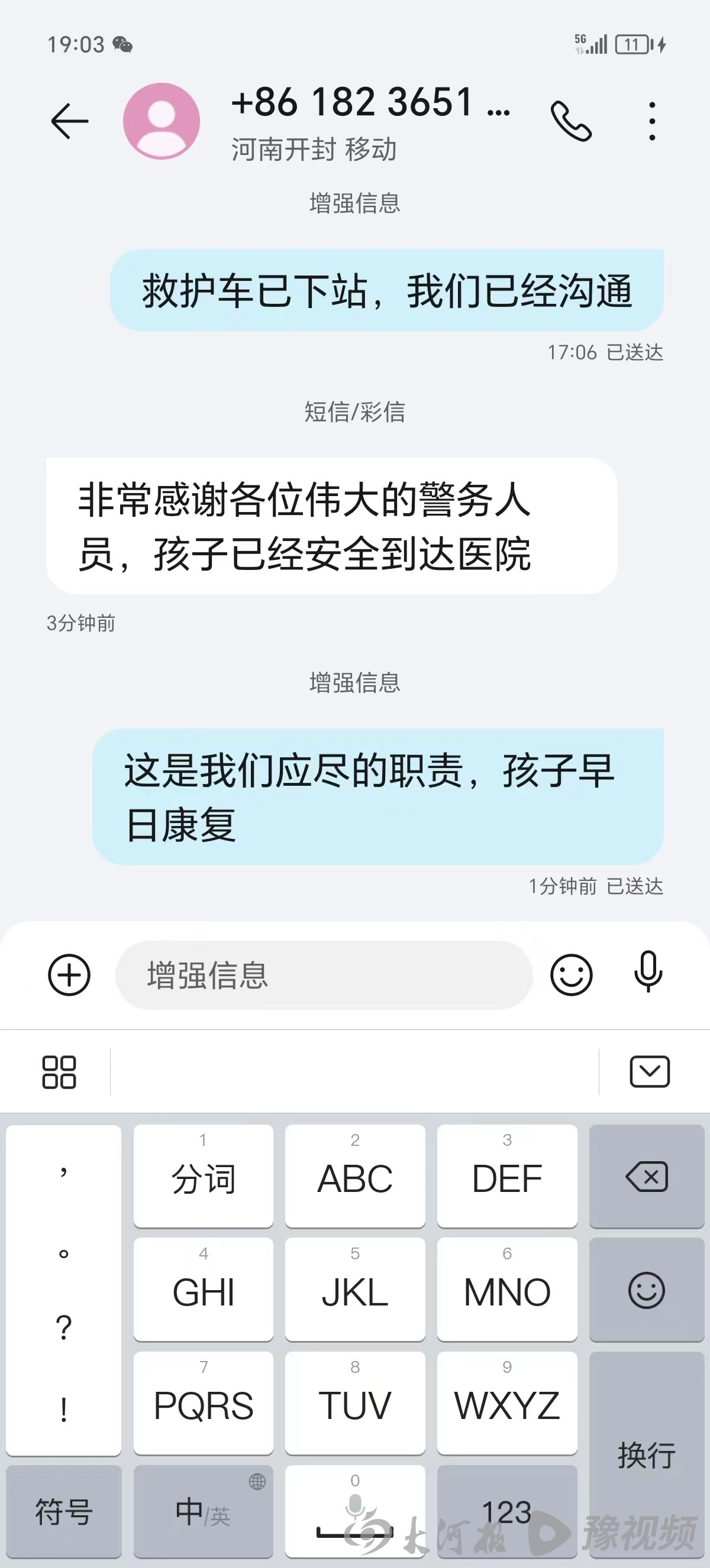Hide the keyboard with the collapse icon
Screen dimensions: 710x1568
tap(649, 1072)
